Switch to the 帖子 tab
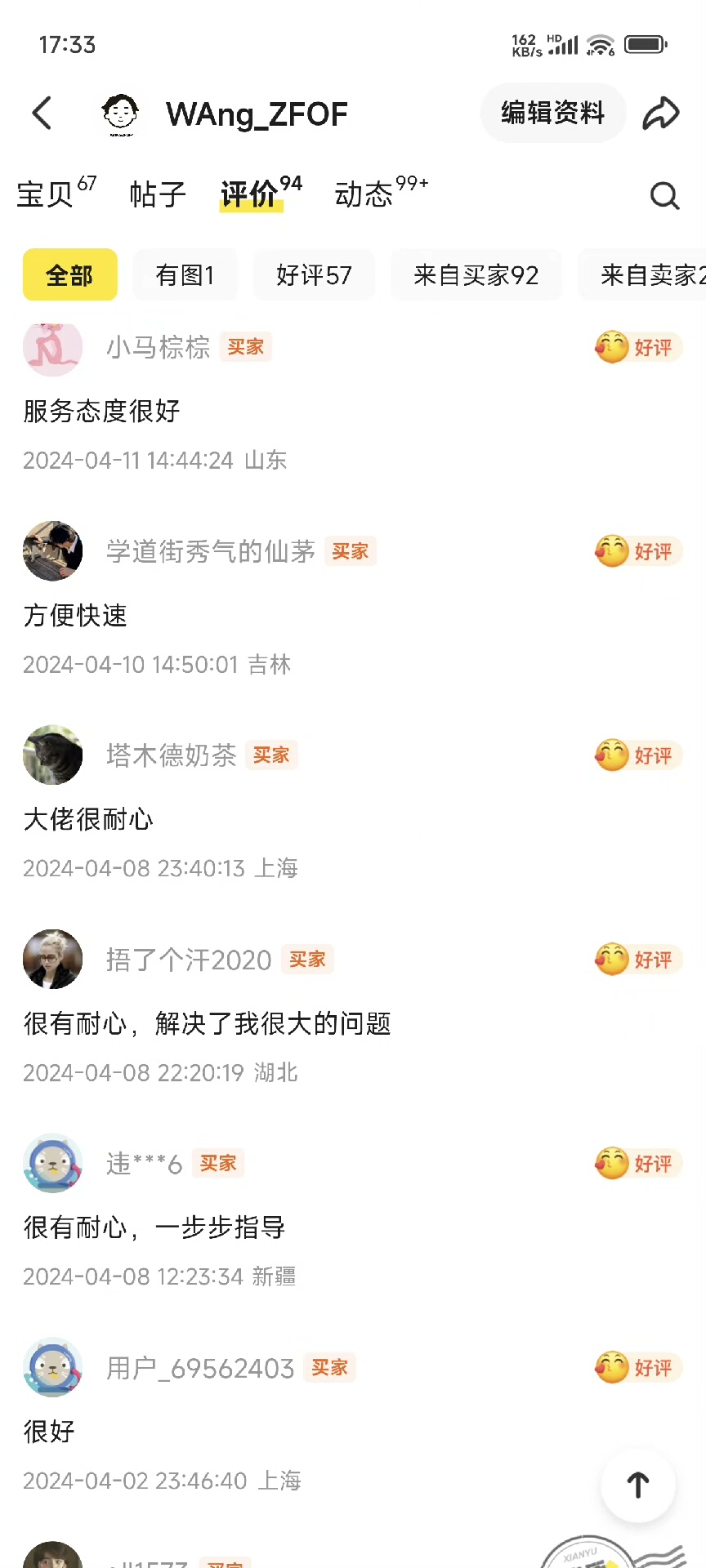 (x=158, y=194)
